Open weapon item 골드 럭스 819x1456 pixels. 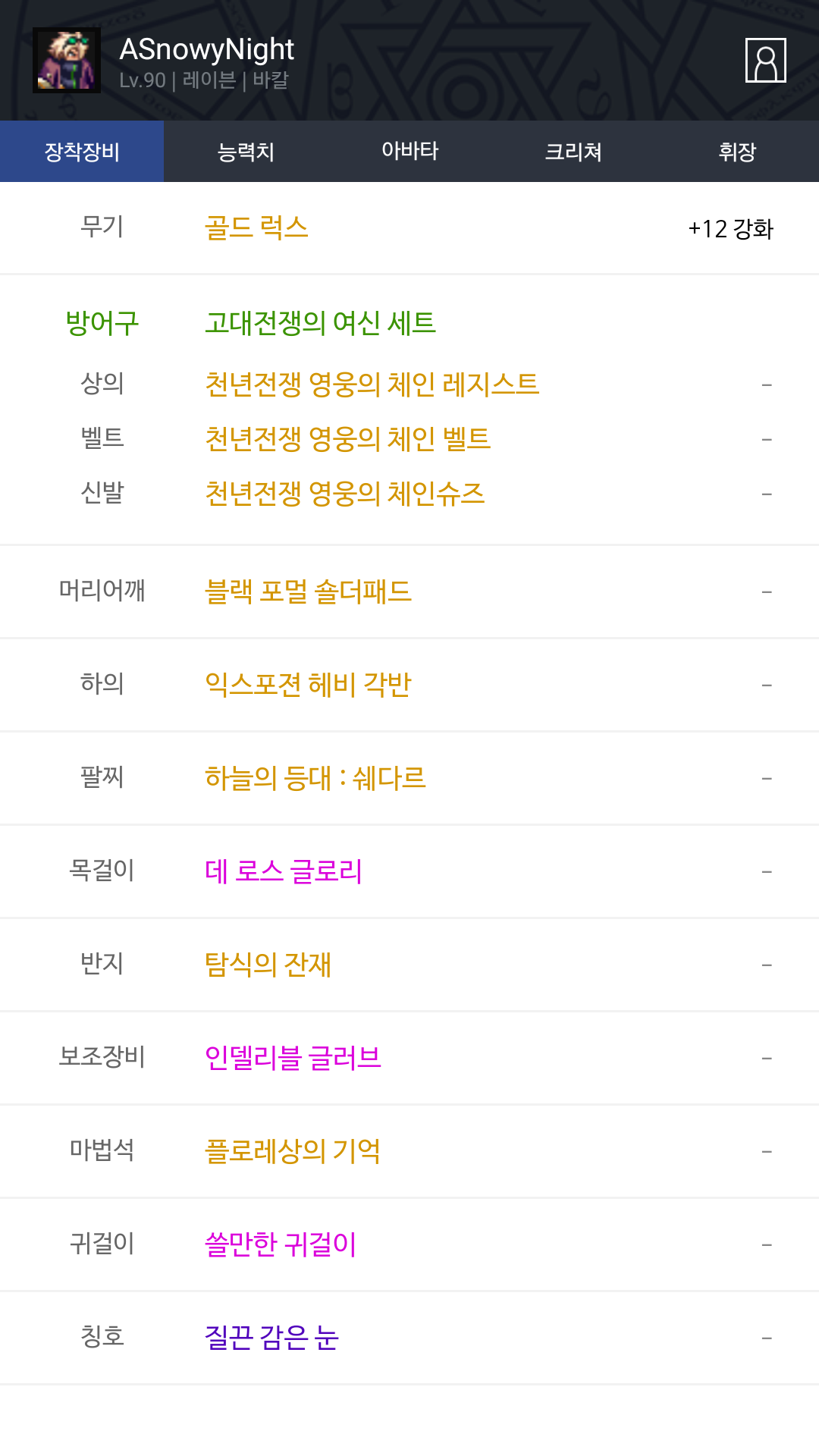pyautogui.click(x=256, y=228)
